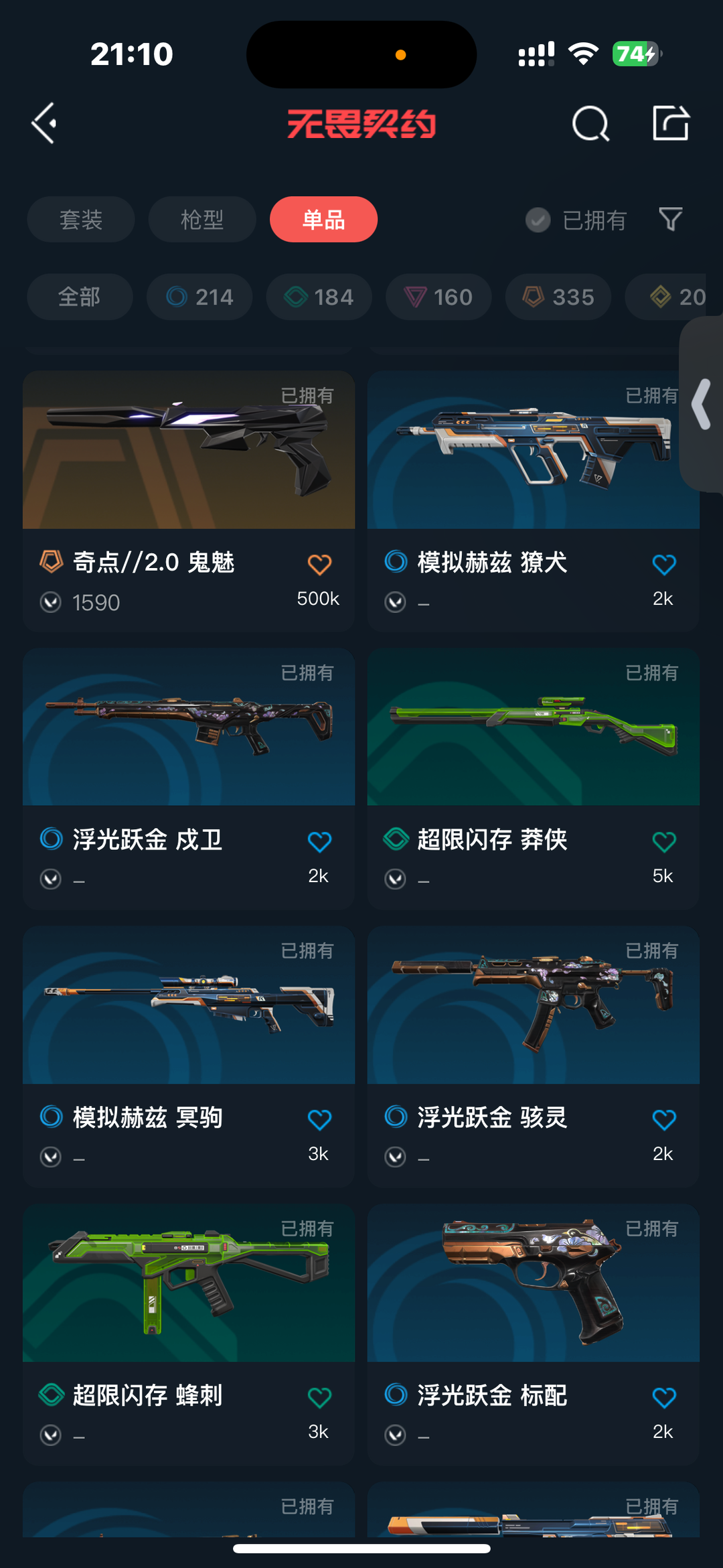Toggle the 已拥有 filter checkbox
The height and width of the screenshot is (1568, 723).
(538, 220)
